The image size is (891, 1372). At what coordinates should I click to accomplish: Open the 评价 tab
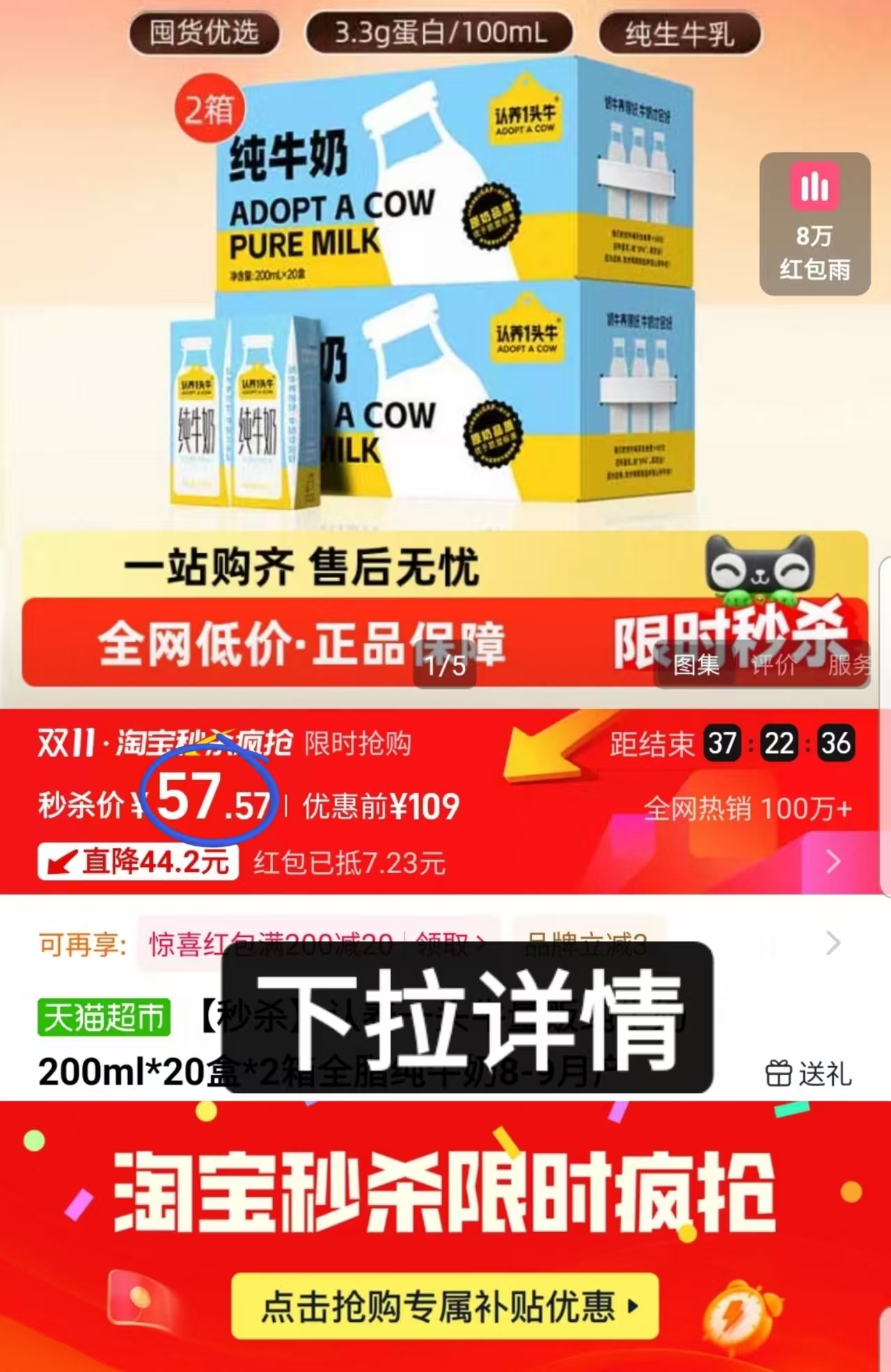pos(773,666)
